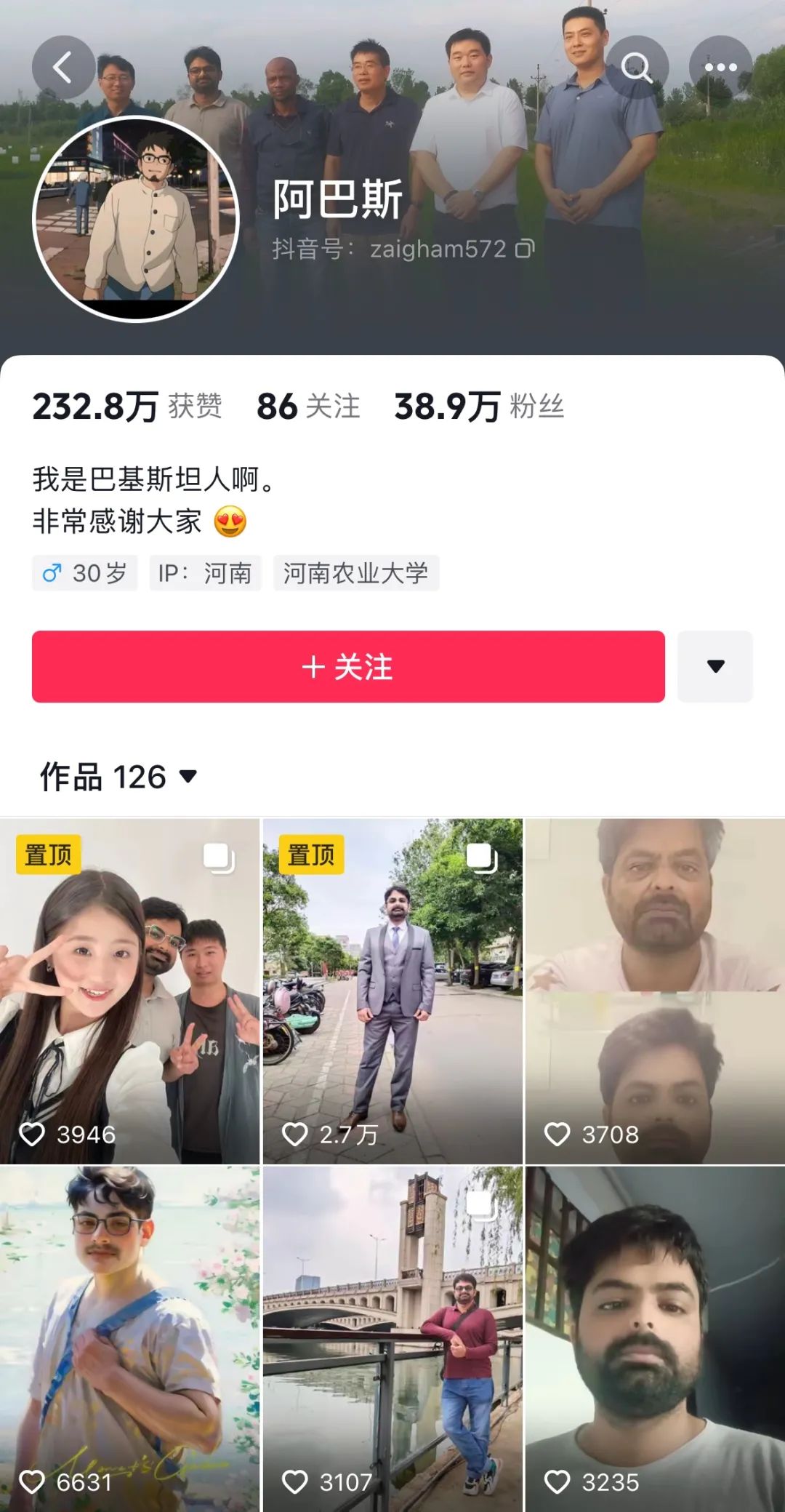The width and height of the screenshot is (785, 1512).
Task: Open the search icon on profile
Action: 637,68
